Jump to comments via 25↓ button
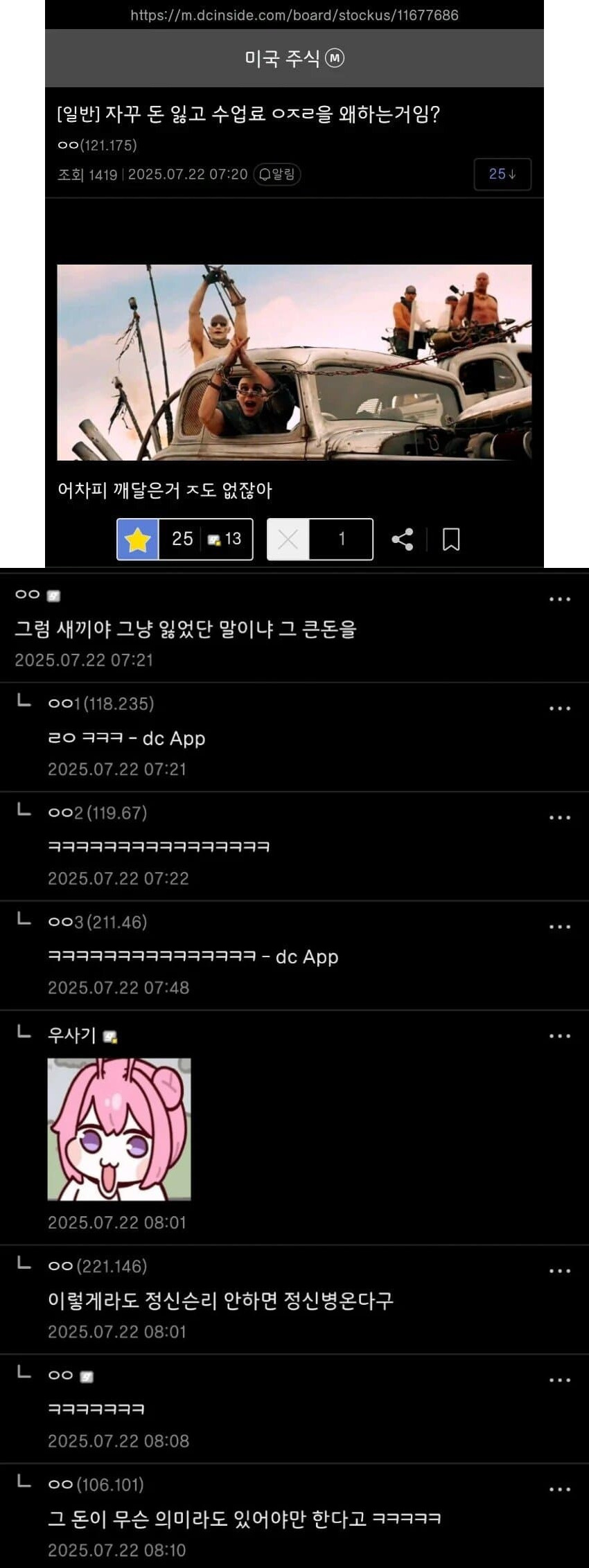 pyautogui.click(x=502, y=175)
